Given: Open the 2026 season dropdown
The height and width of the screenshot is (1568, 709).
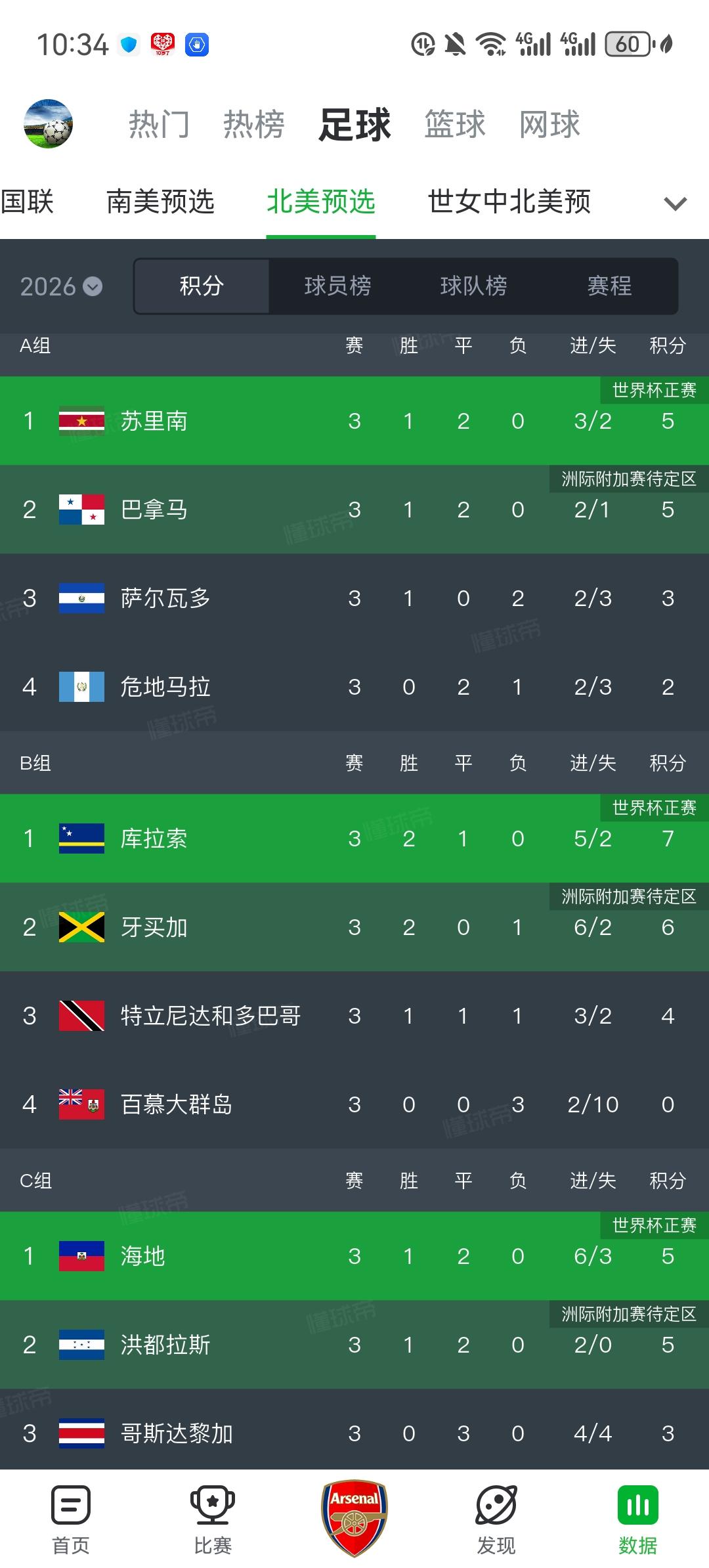Looking at the screenshot, I should pos(61,286).
